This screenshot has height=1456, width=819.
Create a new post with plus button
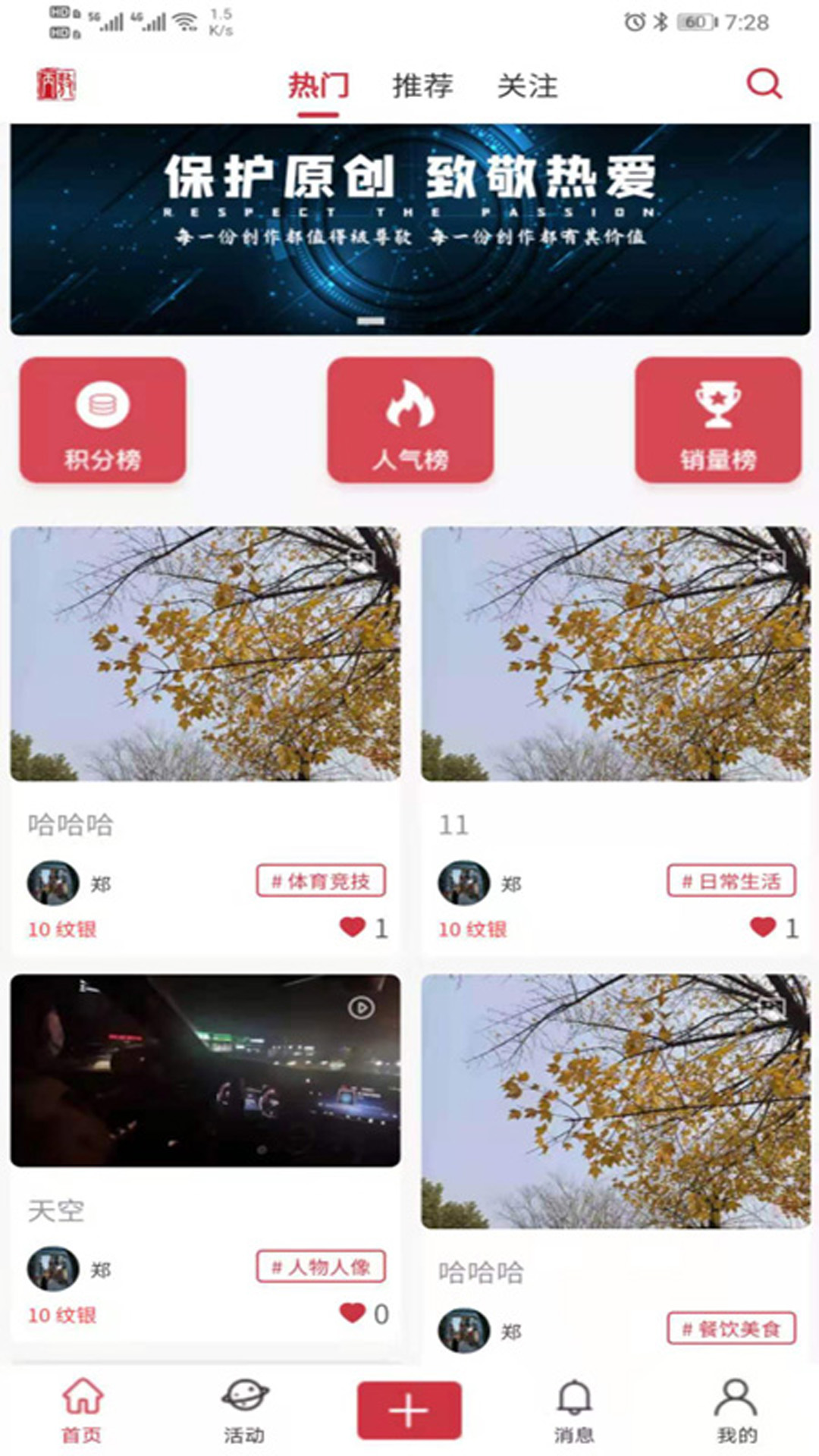(x=409, y=1410)
